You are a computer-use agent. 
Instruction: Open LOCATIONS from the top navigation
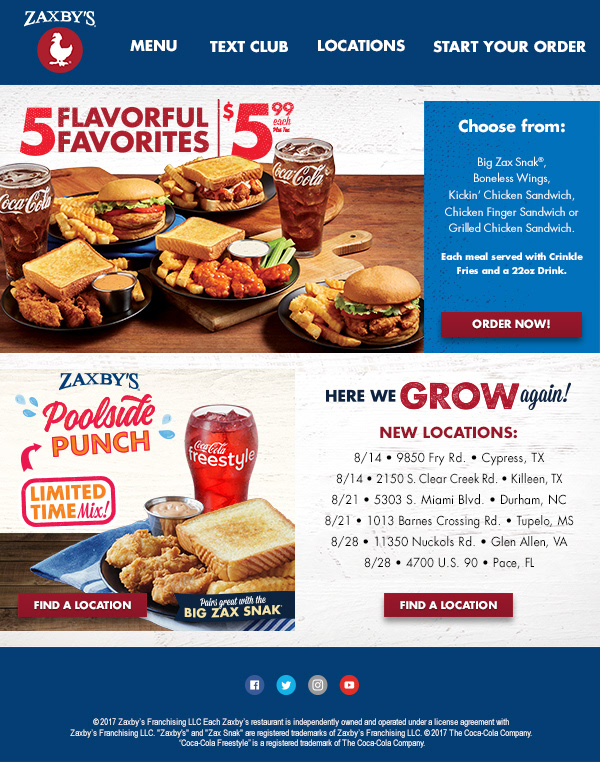(x=361, y=46)
